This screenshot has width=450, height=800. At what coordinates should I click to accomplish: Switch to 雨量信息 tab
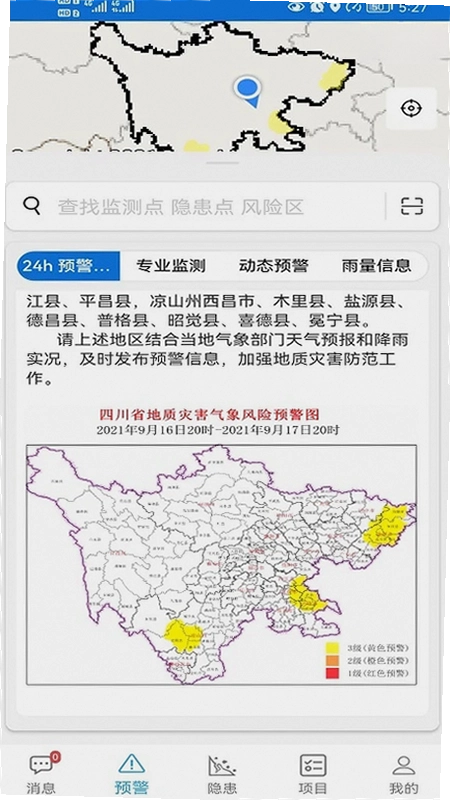pos(376,266)
